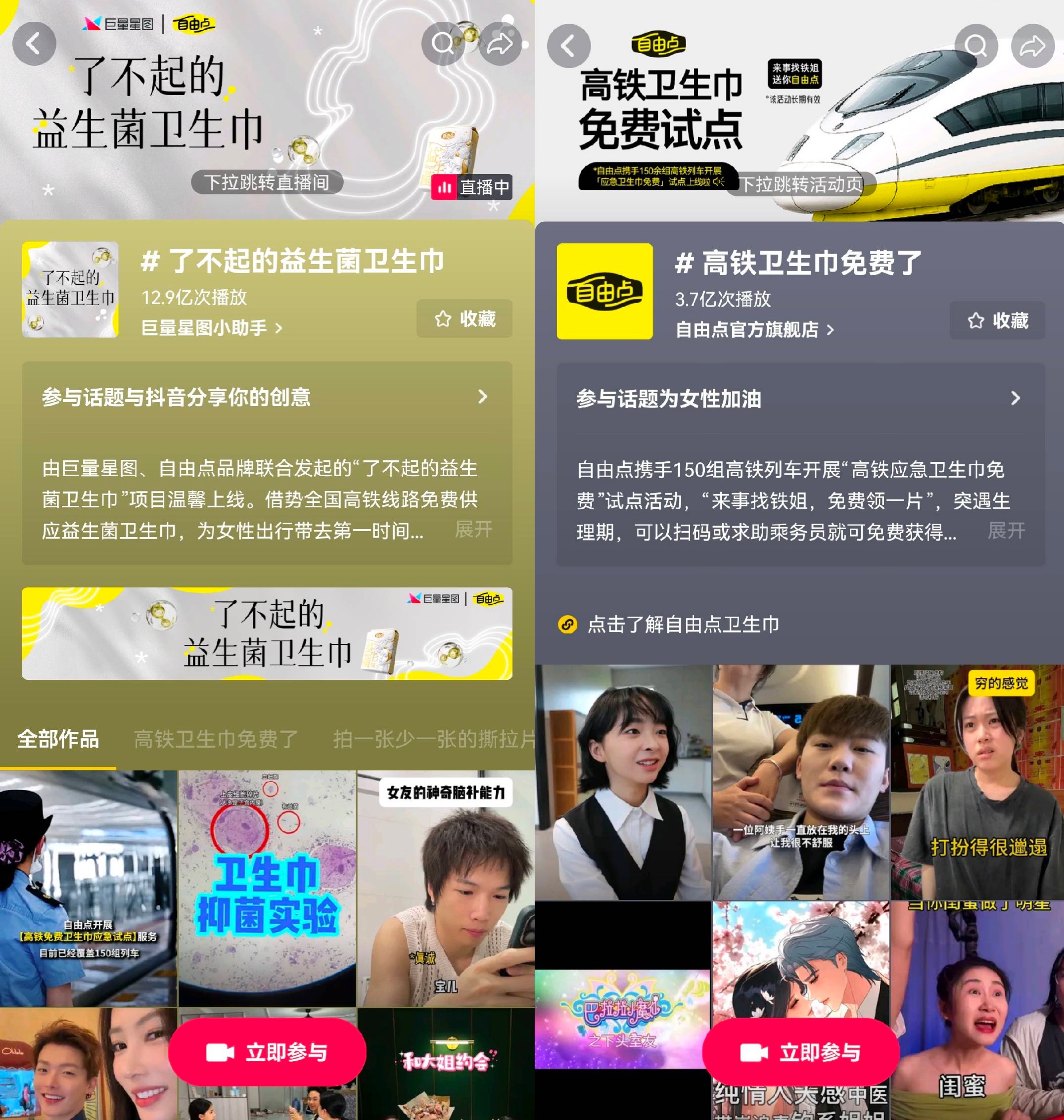Switch to the 高铁卫生巾免费了 tab
The height and width of the screenshot is (1120, 1064).
point(216,739)
